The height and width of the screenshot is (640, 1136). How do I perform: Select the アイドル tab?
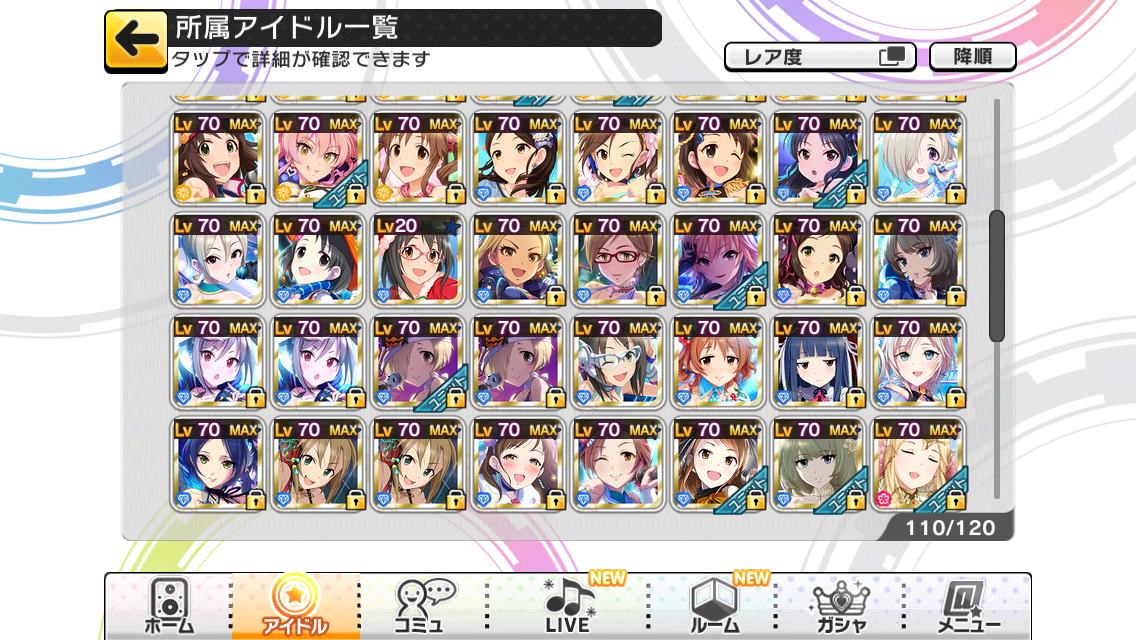pos(296,607)
